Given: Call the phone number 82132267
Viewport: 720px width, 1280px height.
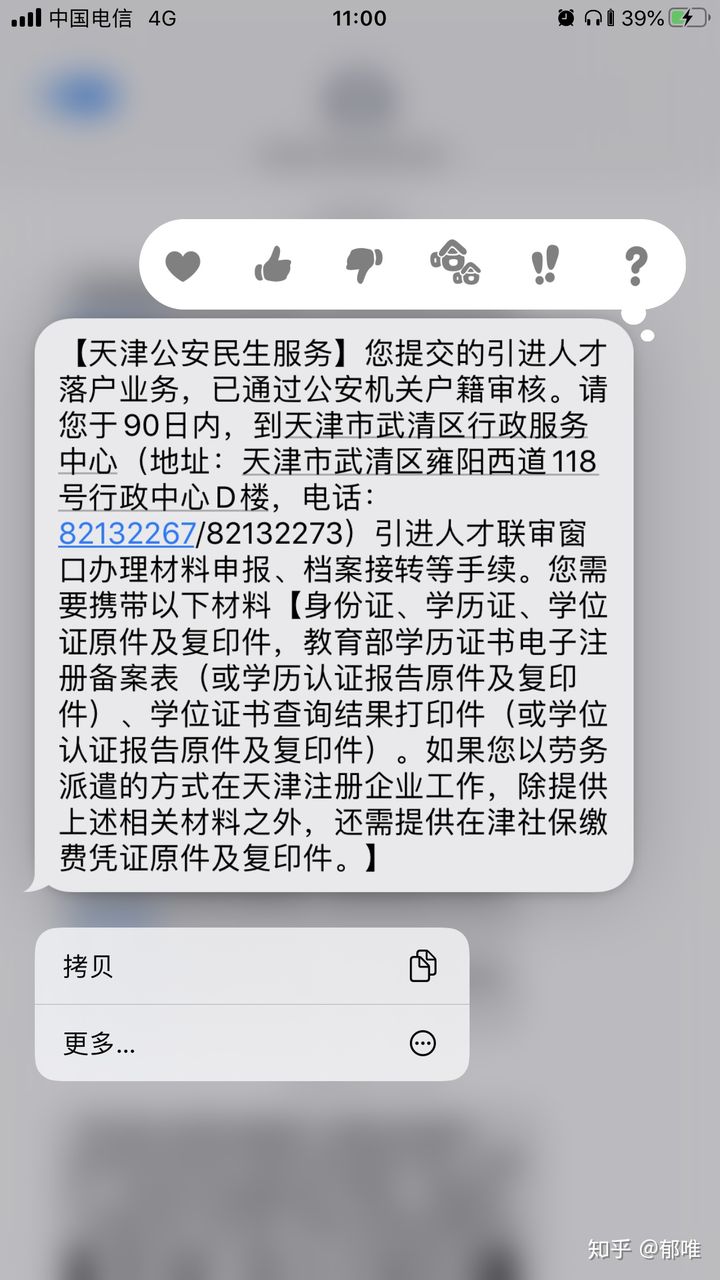Looking at the screenshot, I should (126, 533).
